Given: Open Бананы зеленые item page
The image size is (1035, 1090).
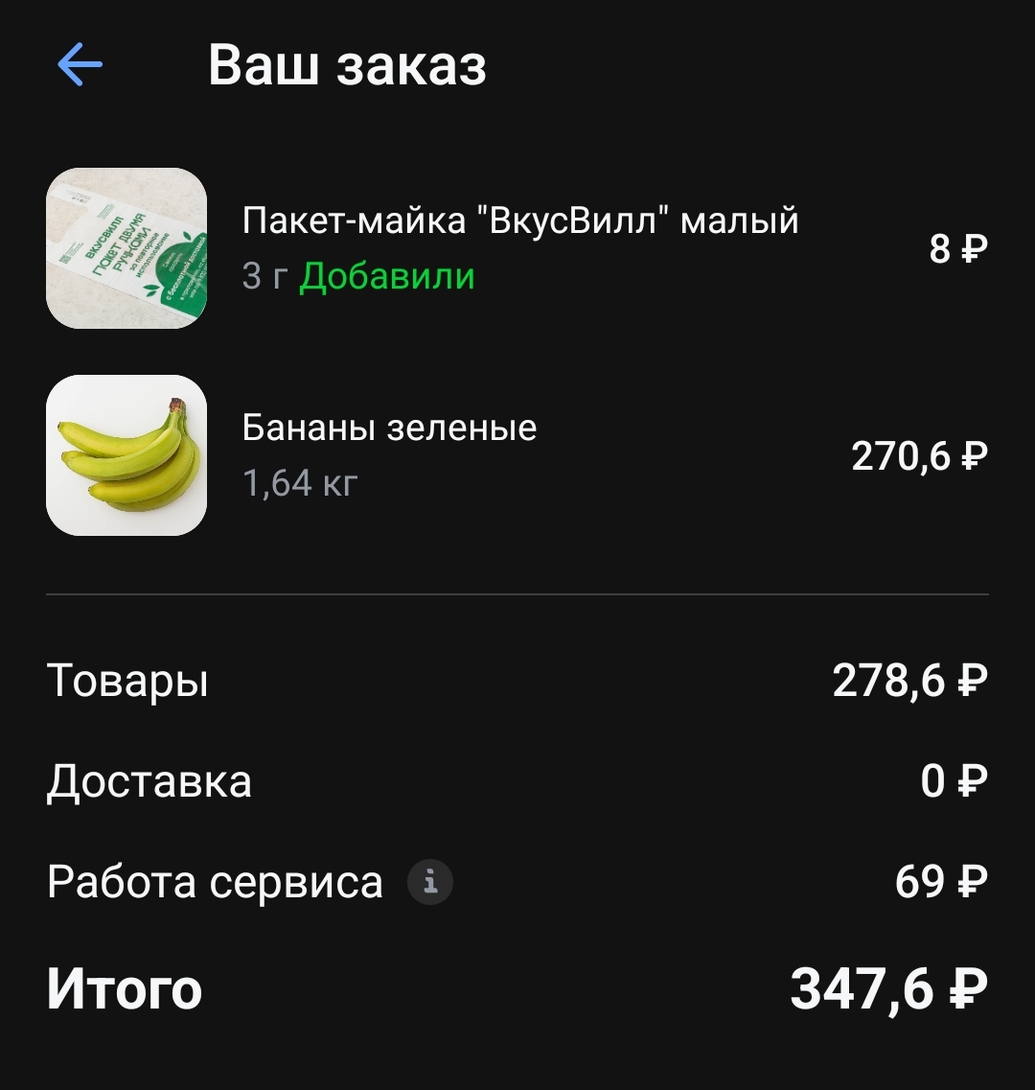Looking at the screenshot, I should [390, 427].
